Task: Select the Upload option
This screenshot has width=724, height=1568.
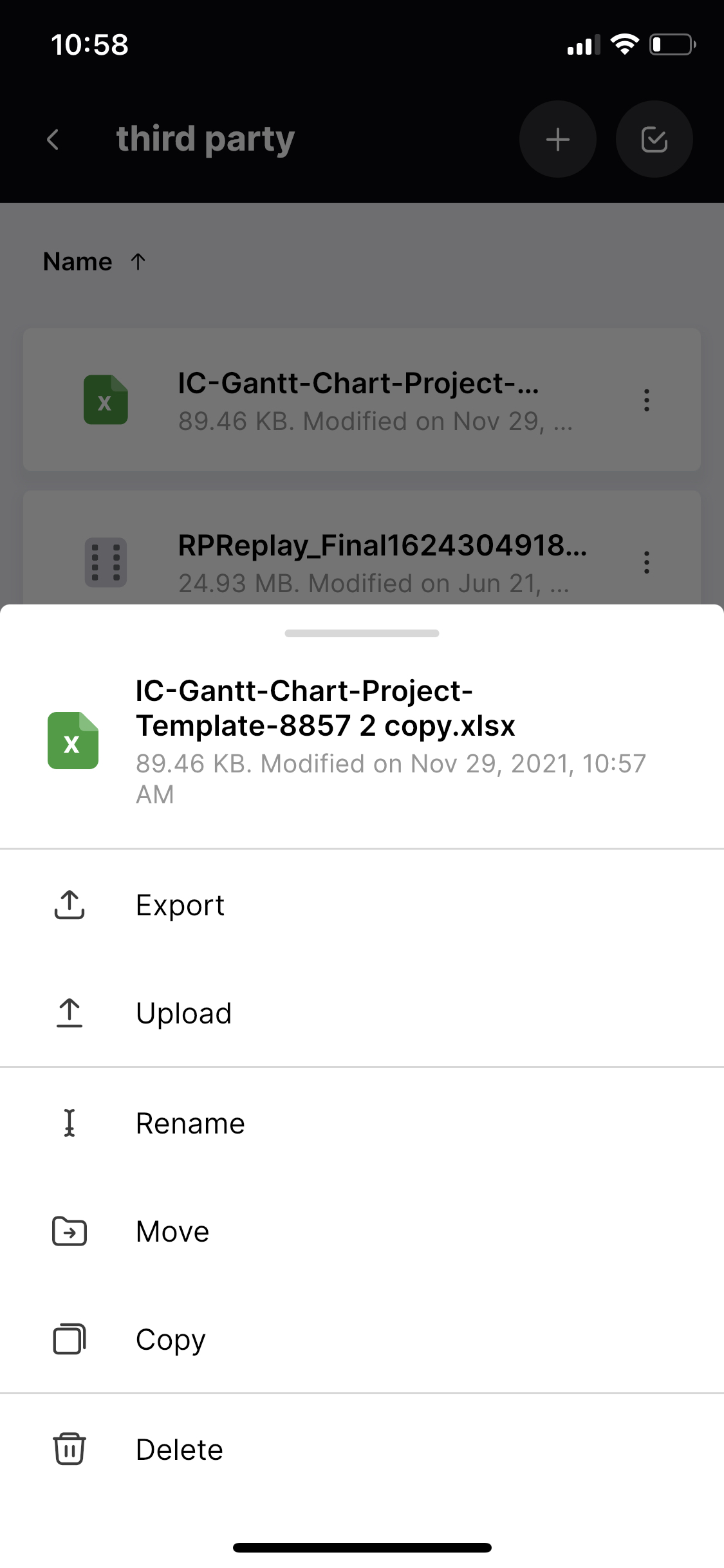Action: (x=362, y=1013)
